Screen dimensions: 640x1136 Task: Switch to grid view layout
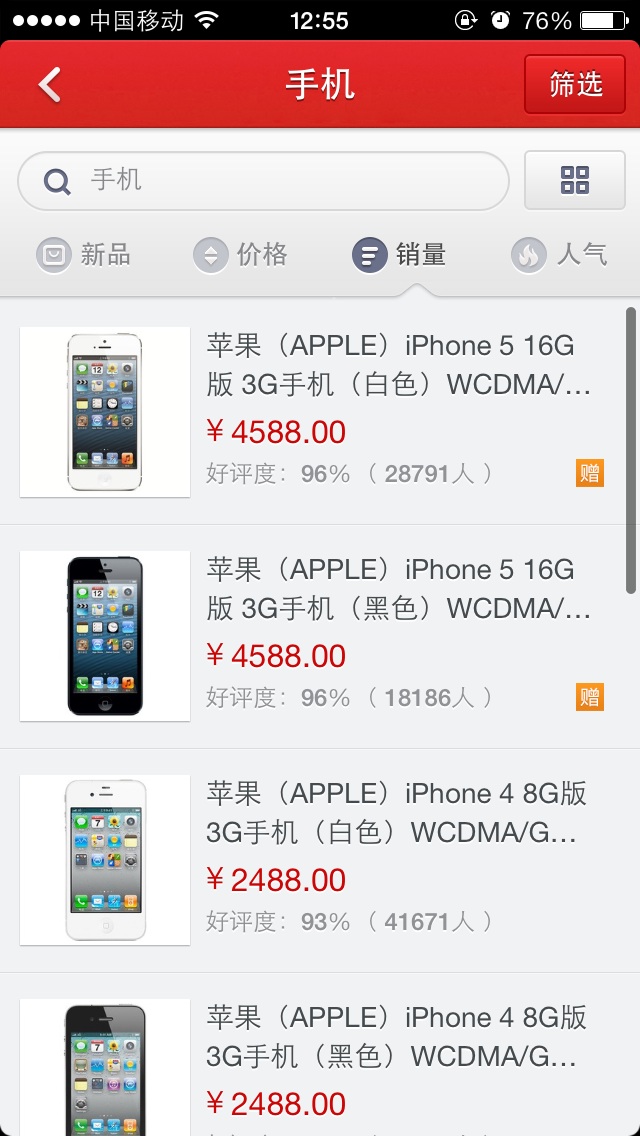pyautogui.click(x=575, y=181)
